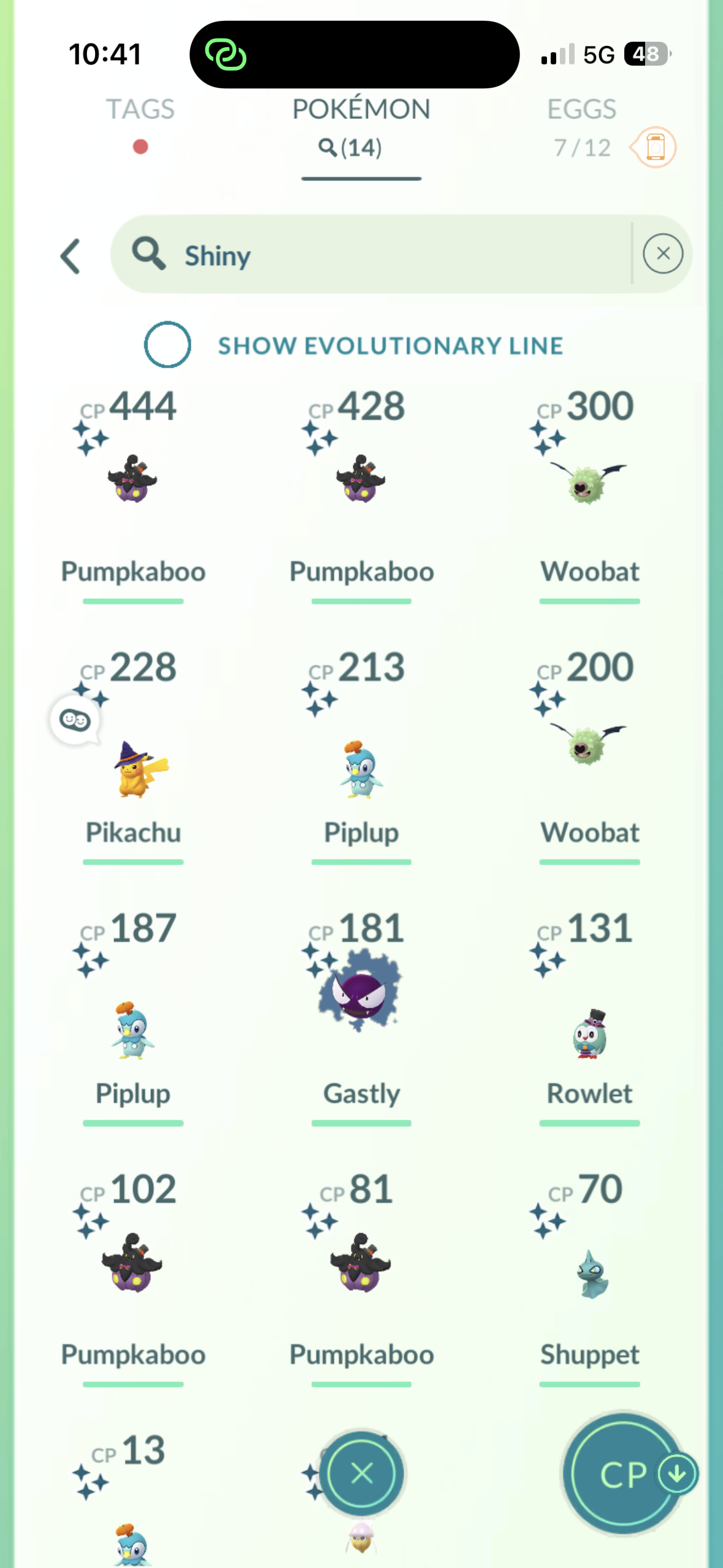
Task: Open Pumpkaboo with CP 444
Action: (132, 480)
